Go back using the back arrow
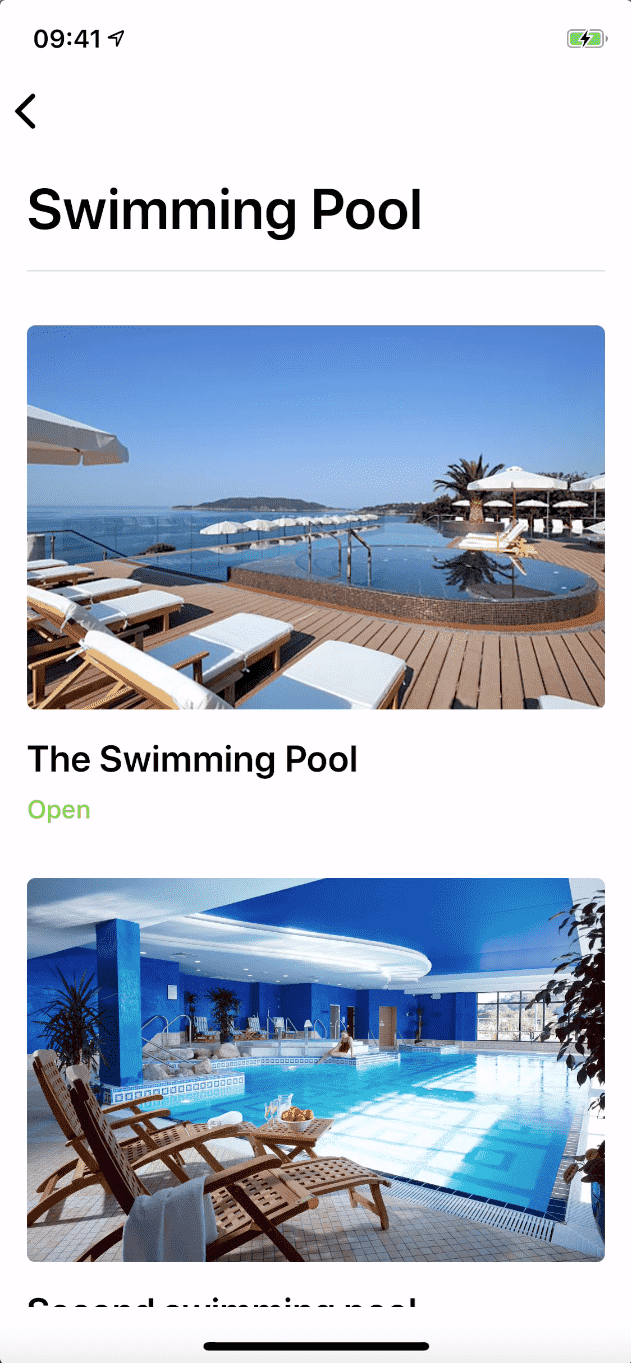631x1363 pixels. click(26, 111)
